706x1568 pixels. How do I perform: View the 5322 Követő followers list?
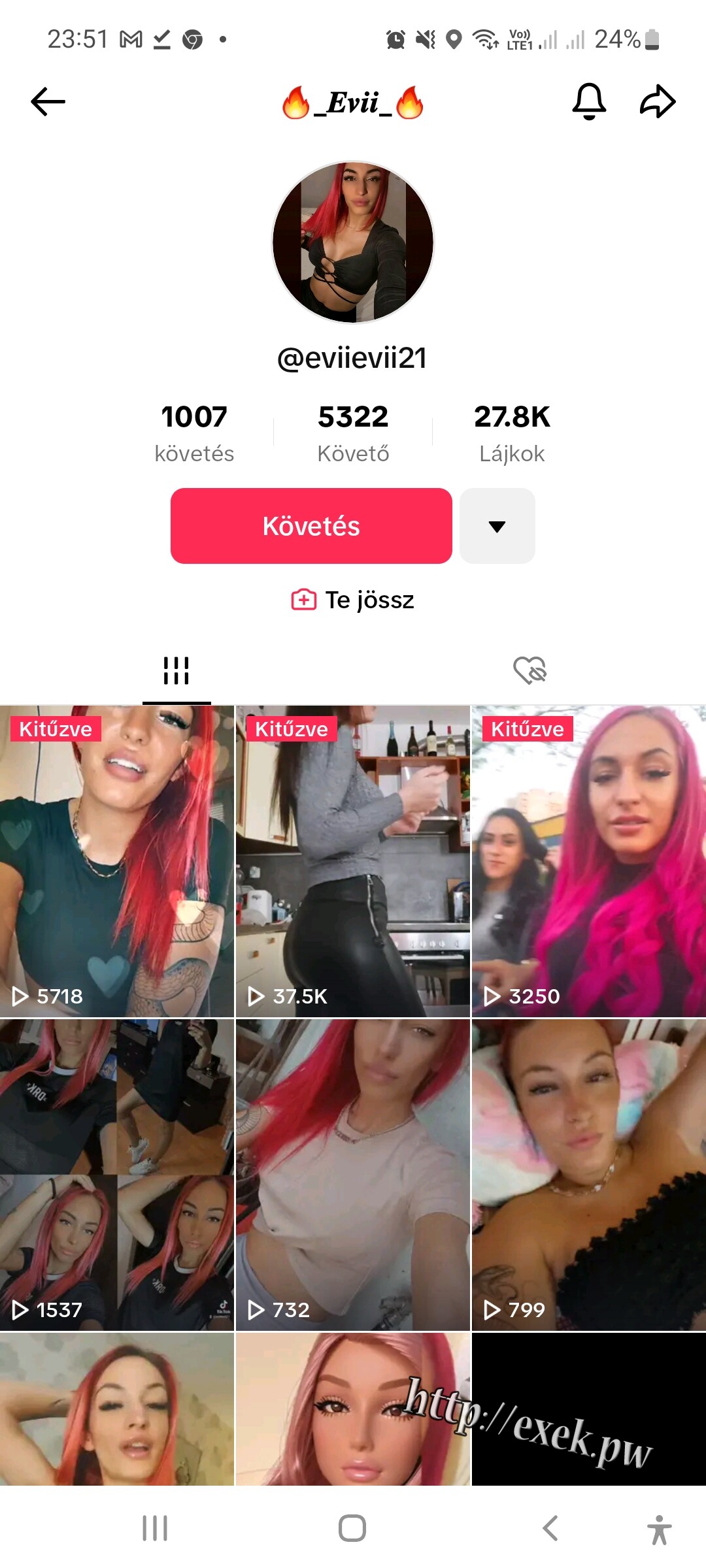coord(353,433)
